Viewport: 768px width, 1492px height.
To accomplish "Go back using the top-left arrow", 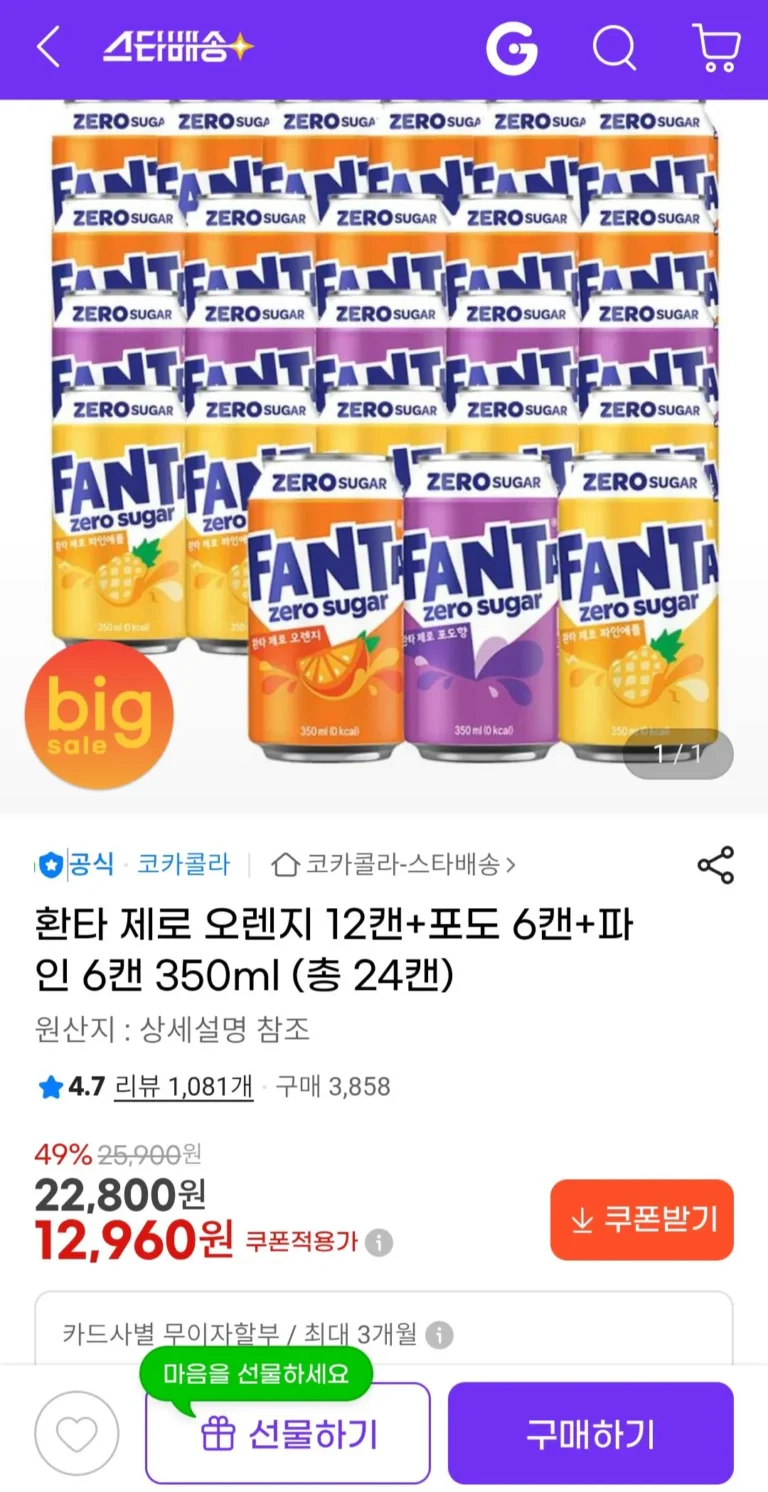I will (48, 48).
